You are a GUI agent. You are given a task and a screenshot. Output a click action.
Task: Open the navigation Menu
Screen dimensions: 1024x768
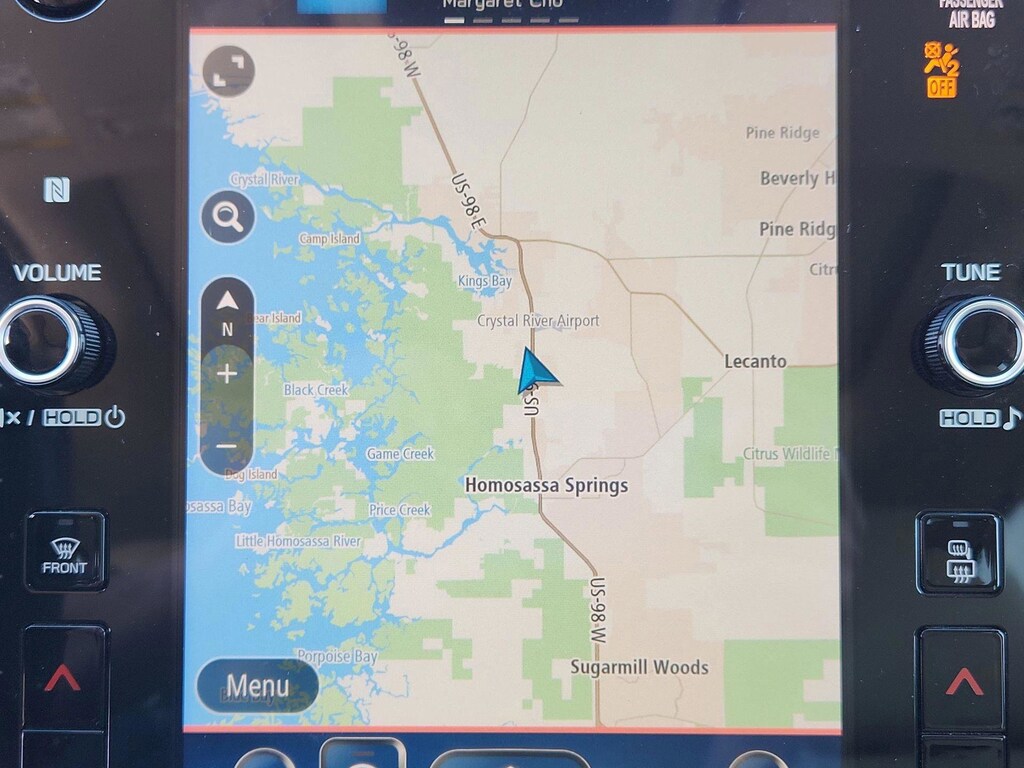(257, 686)
